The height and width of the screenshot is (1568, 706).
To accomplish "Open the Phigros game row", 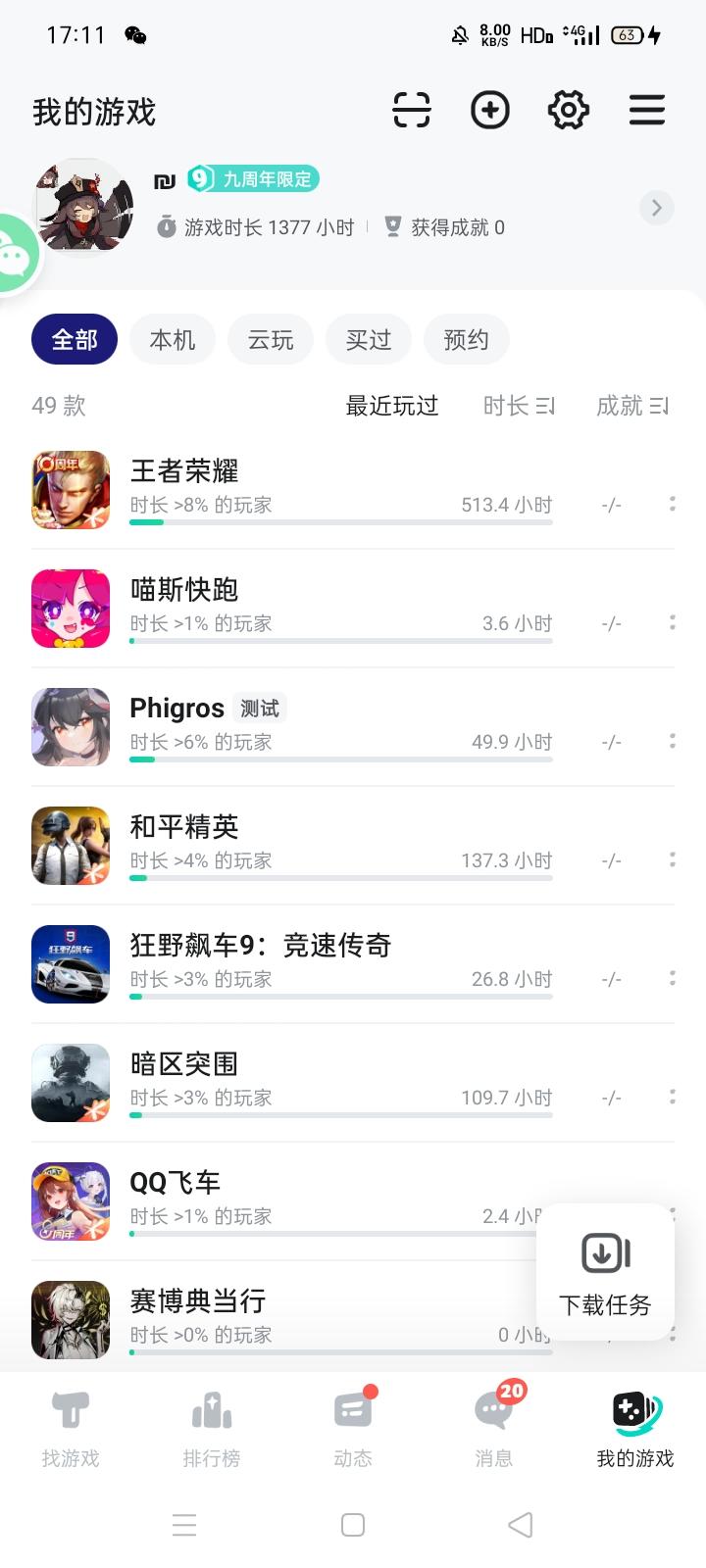I will click(x=294, y=727).
